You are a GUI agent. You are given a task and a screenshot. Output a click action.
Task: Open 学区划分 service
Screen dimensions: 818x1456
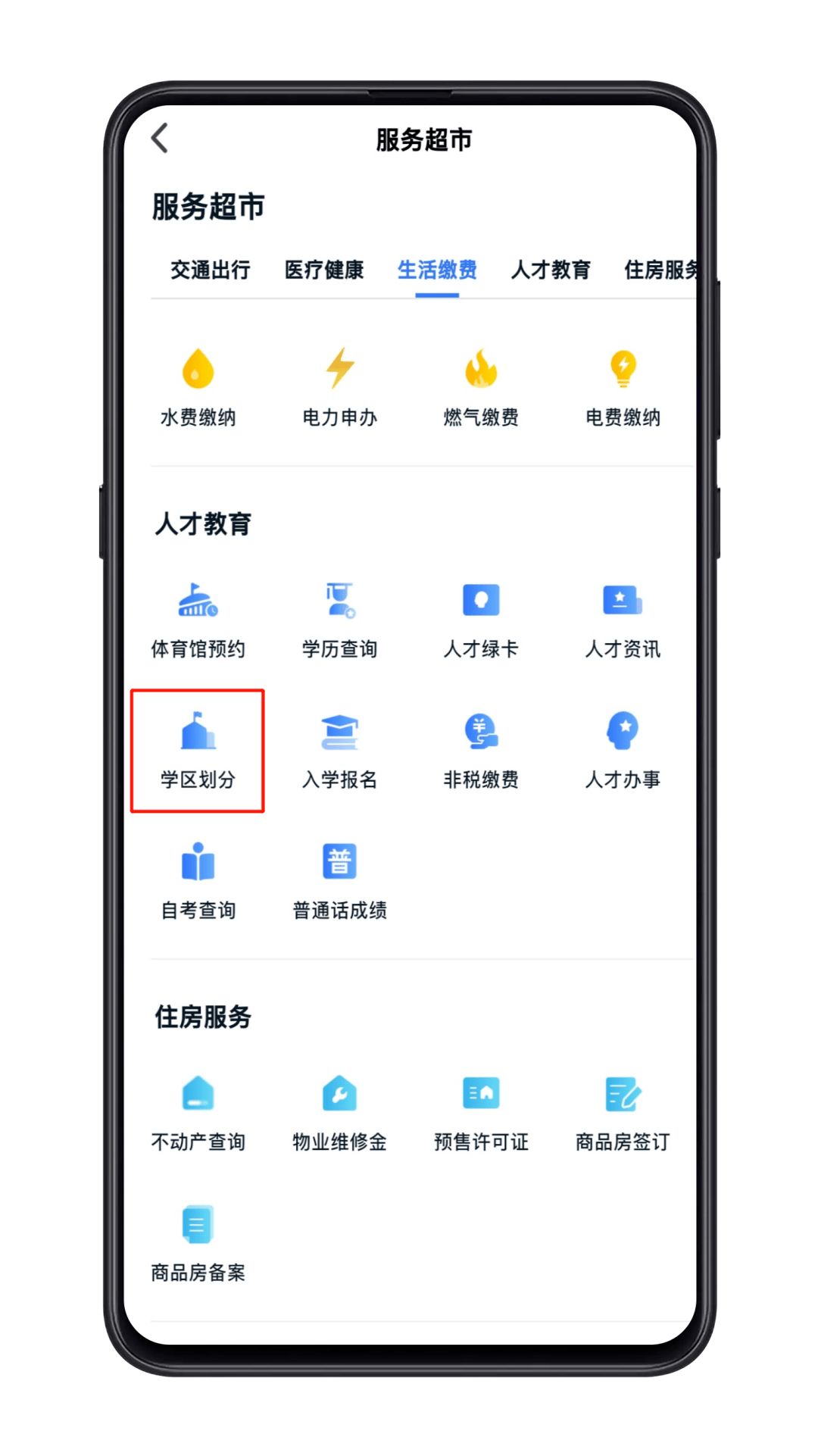(198, 750)
